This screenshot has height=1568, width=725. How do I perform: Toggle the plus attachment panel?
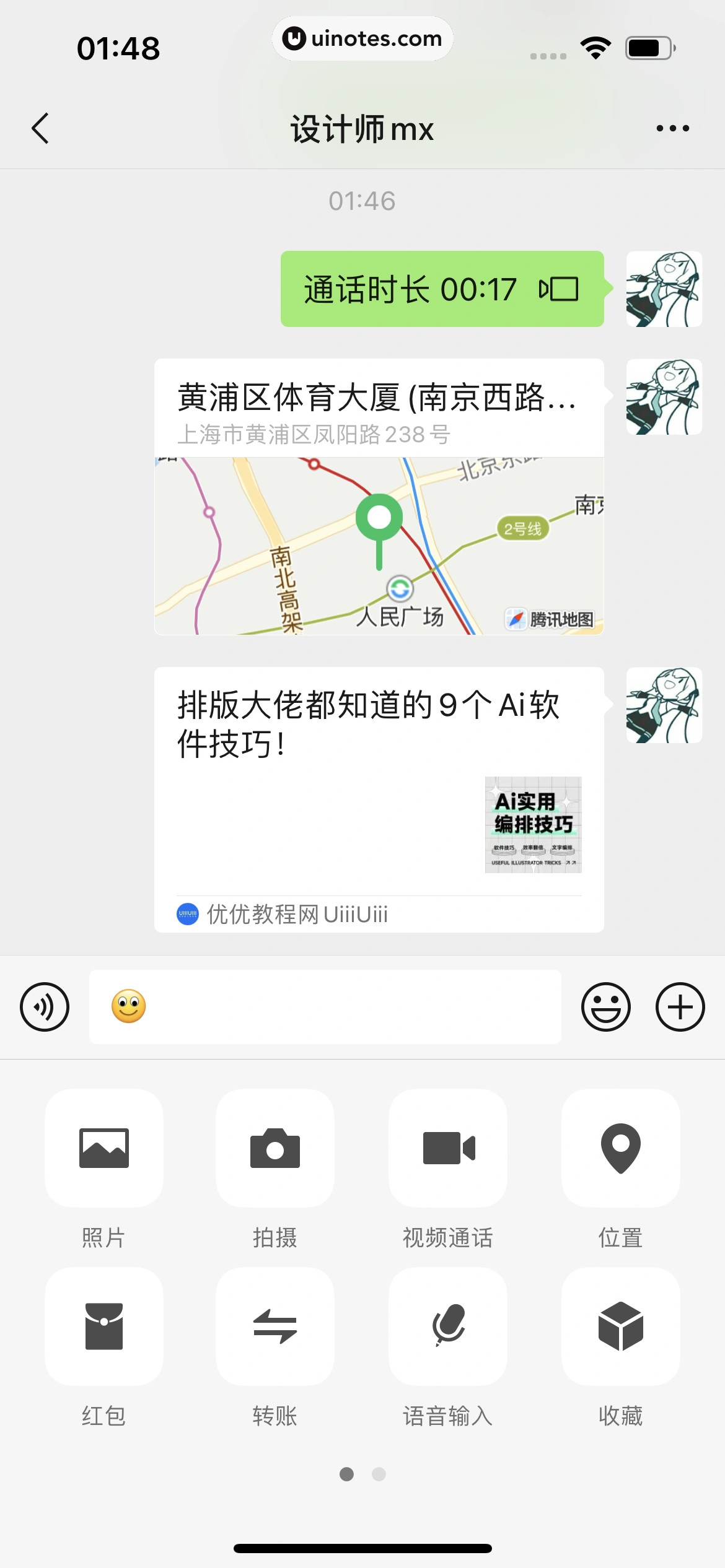pos(680,1006)
